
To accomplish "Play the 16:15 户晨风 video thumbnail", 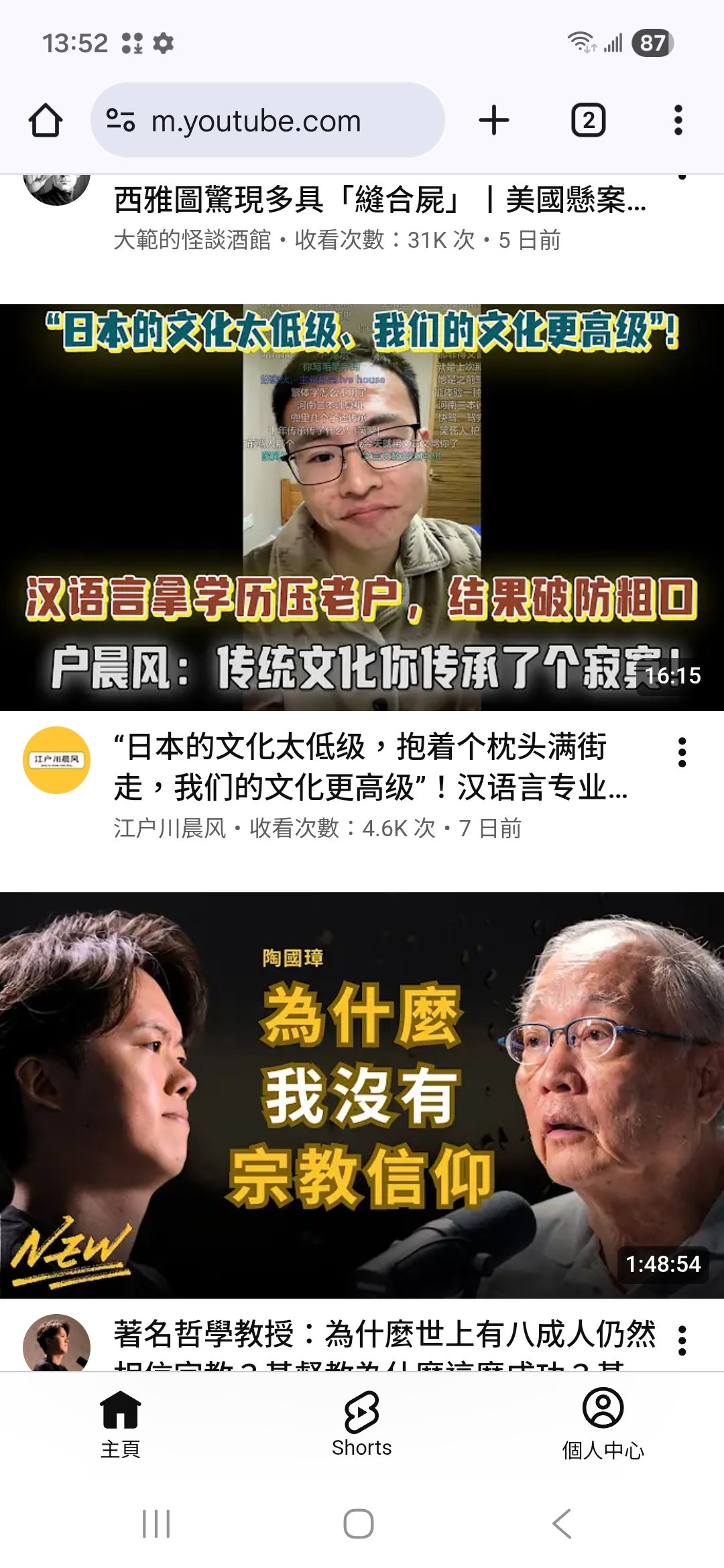I will pyautogui.click(x=362, y=507).
